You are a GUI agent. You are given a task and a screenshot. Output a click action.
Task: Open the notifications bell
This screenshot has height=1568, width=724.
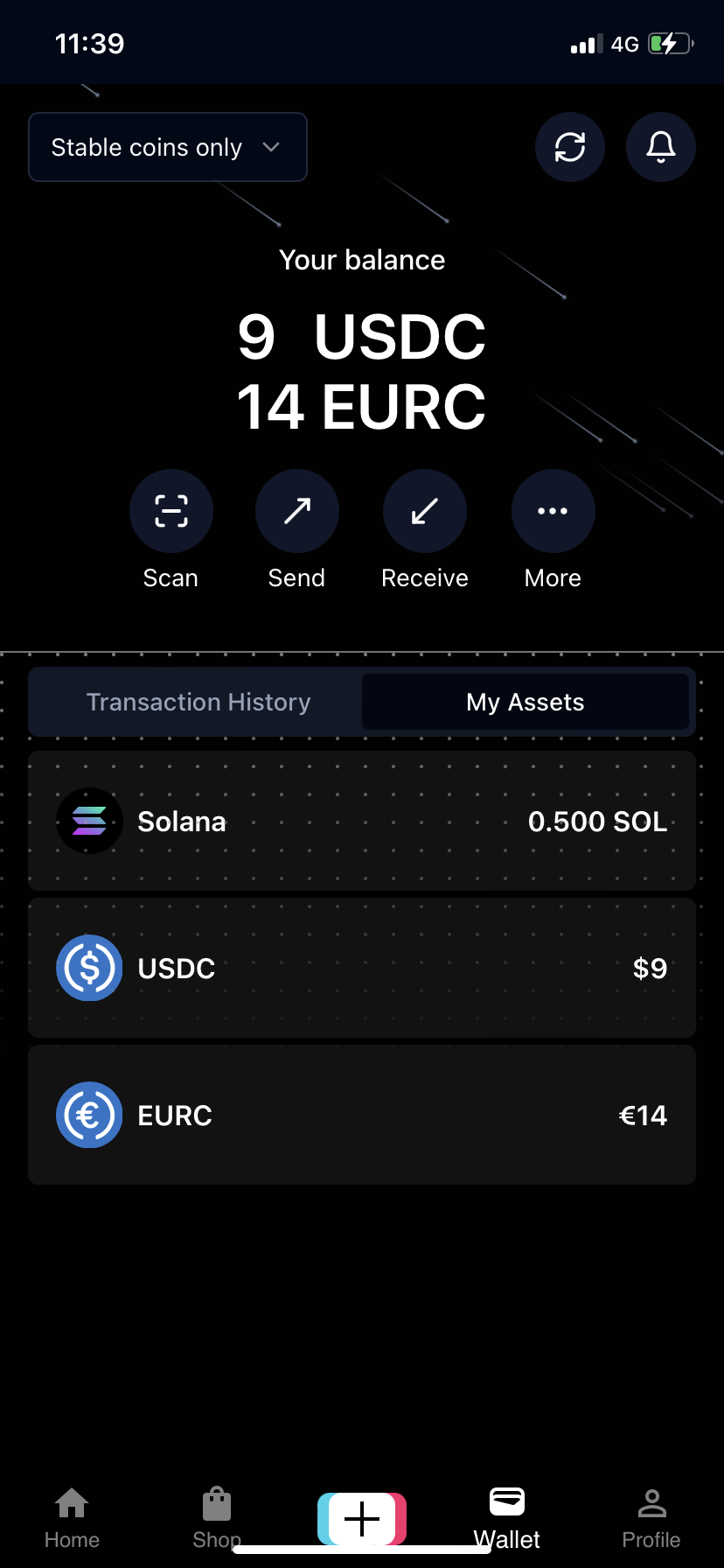click(661, 147)
